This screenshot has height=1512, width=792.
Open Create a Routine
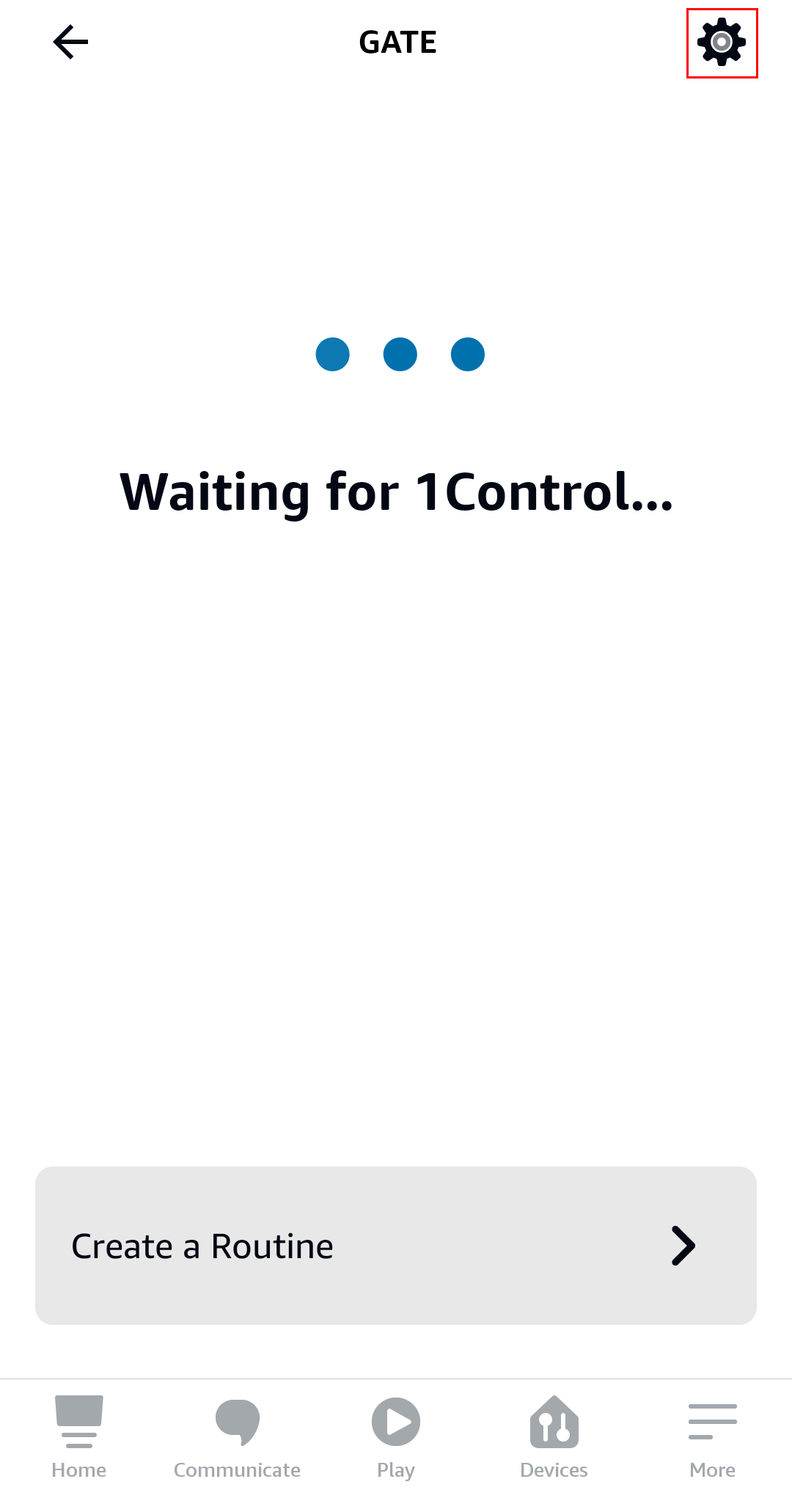[396, 1245]
